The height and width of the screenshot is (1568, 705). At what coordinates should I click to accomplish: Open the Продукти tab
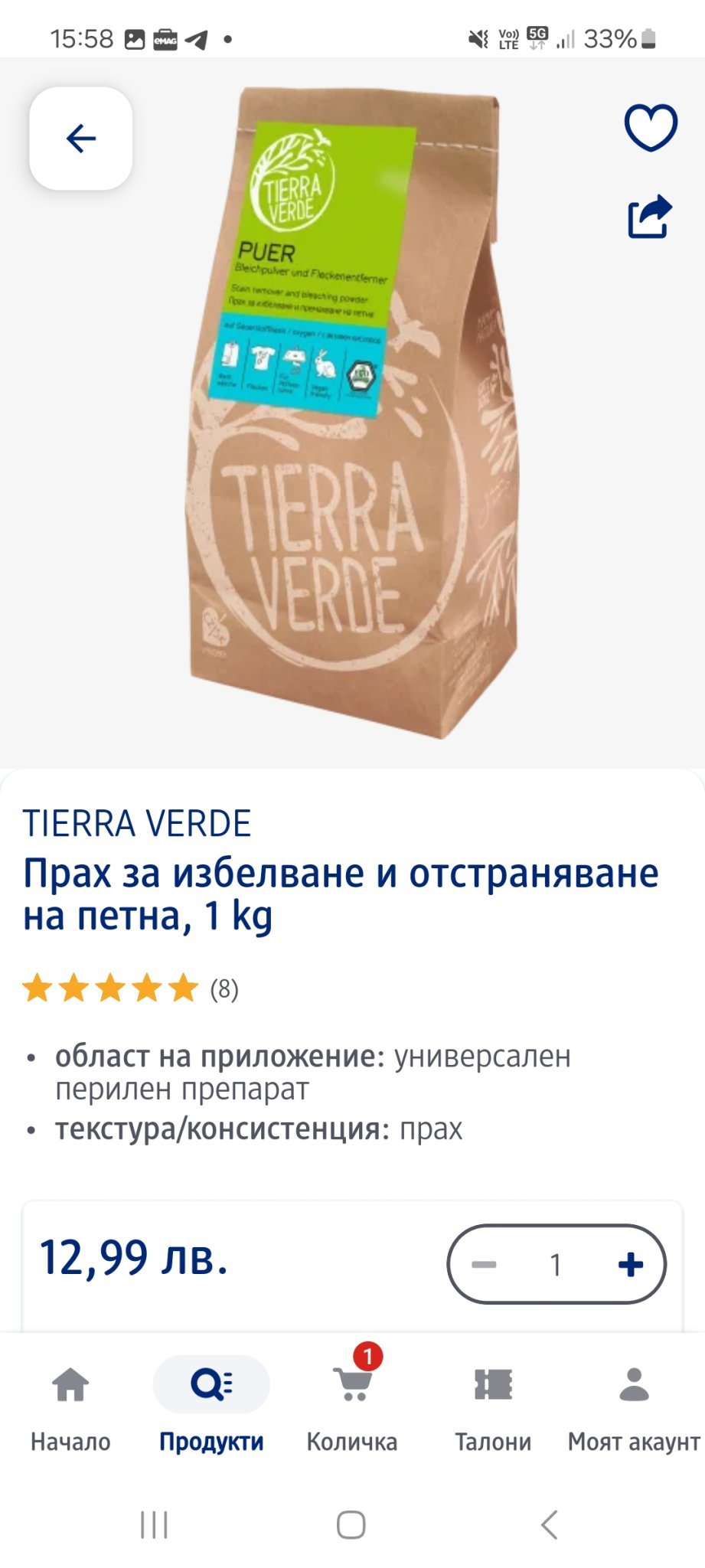[x=211, y=1407]
